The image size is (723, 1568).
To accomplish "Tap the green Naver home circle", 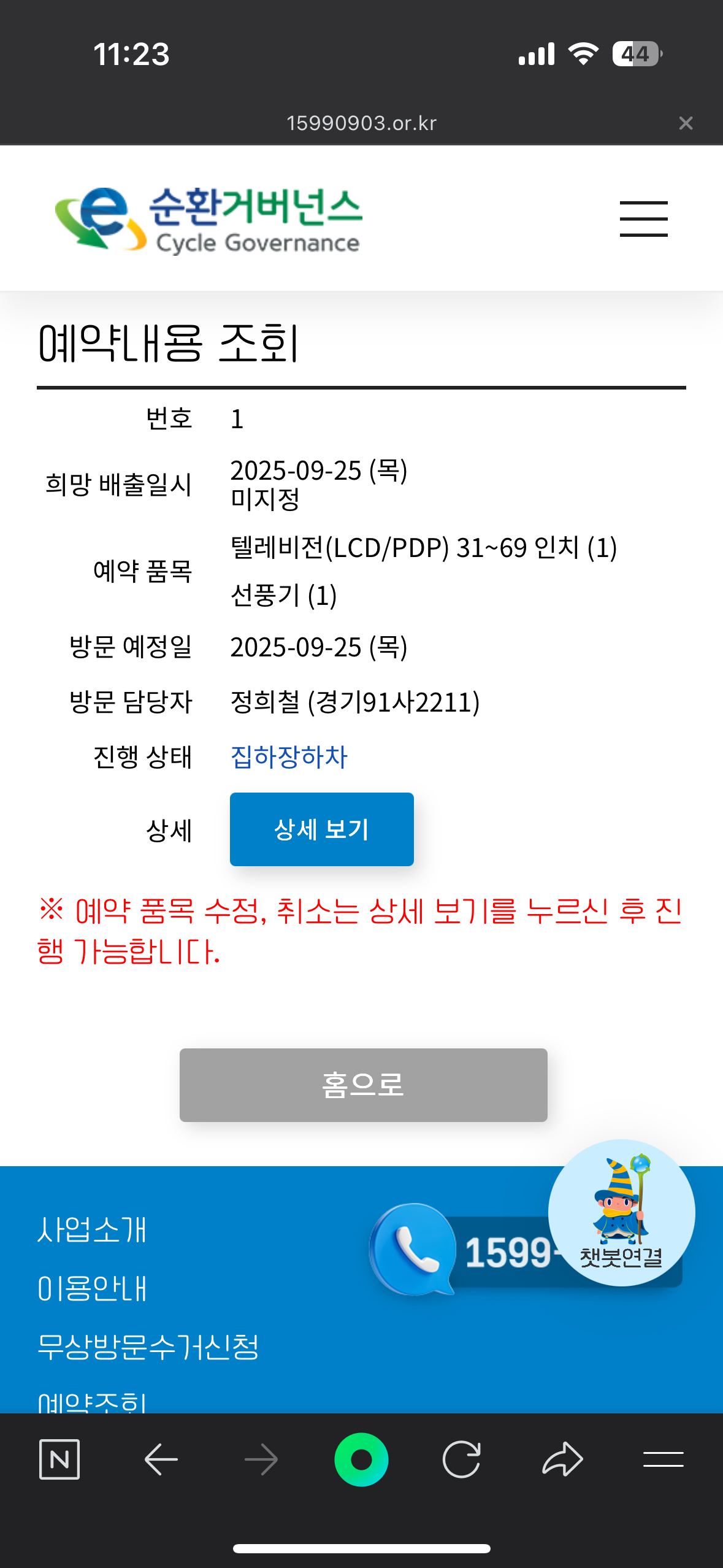I will pos(361,1459).
